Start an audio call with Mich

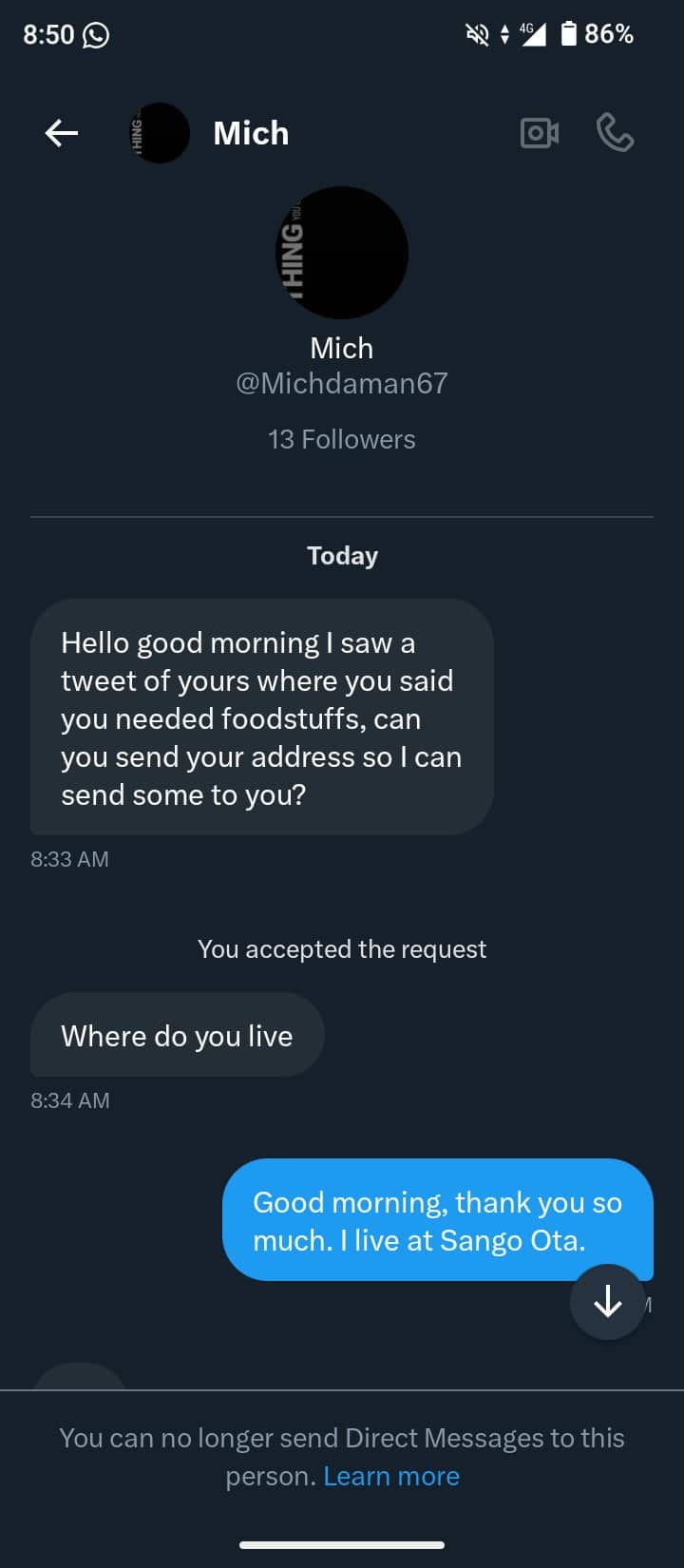tap(615, 133)
